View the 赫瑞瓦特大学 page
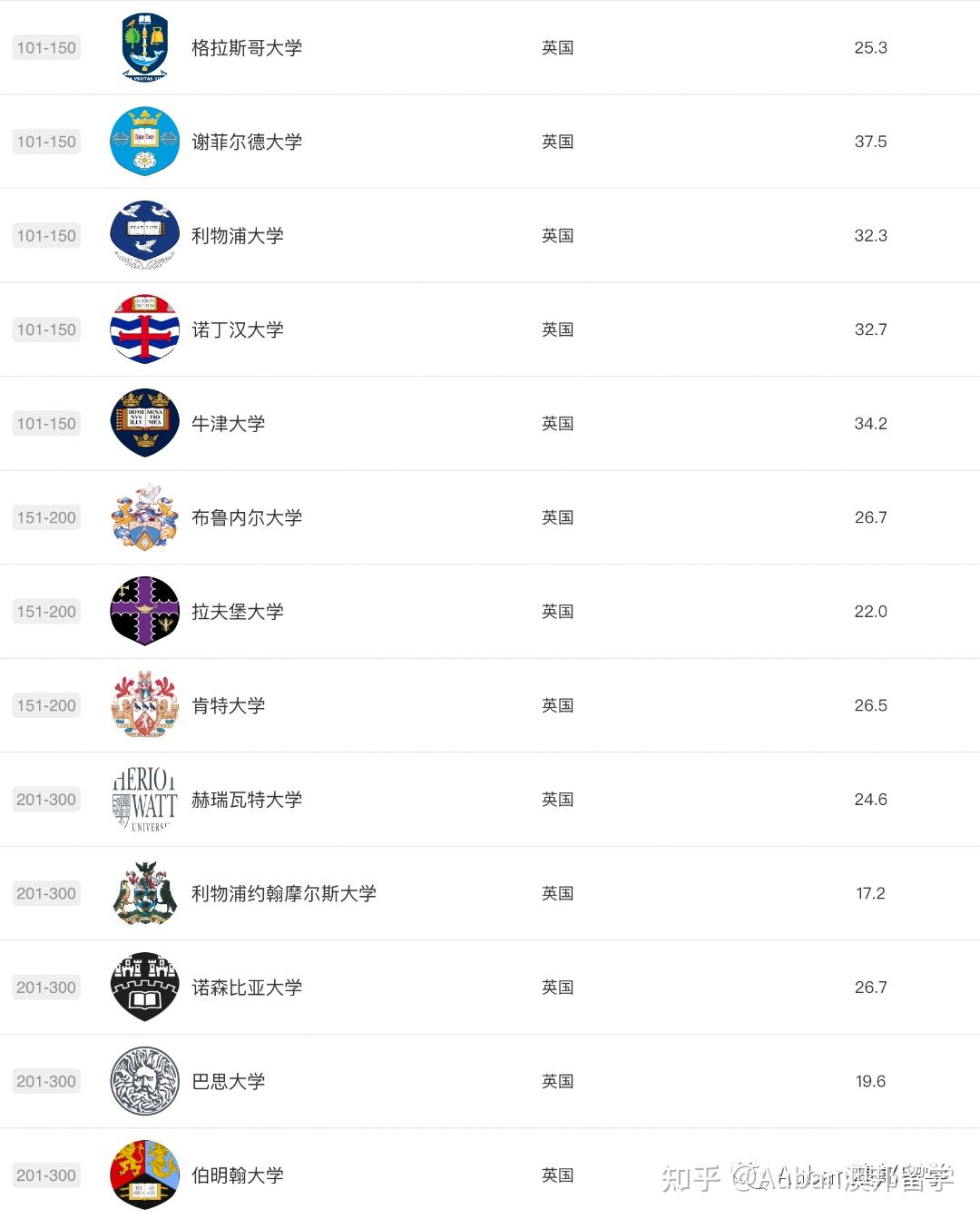 click(x=490, y=800)
